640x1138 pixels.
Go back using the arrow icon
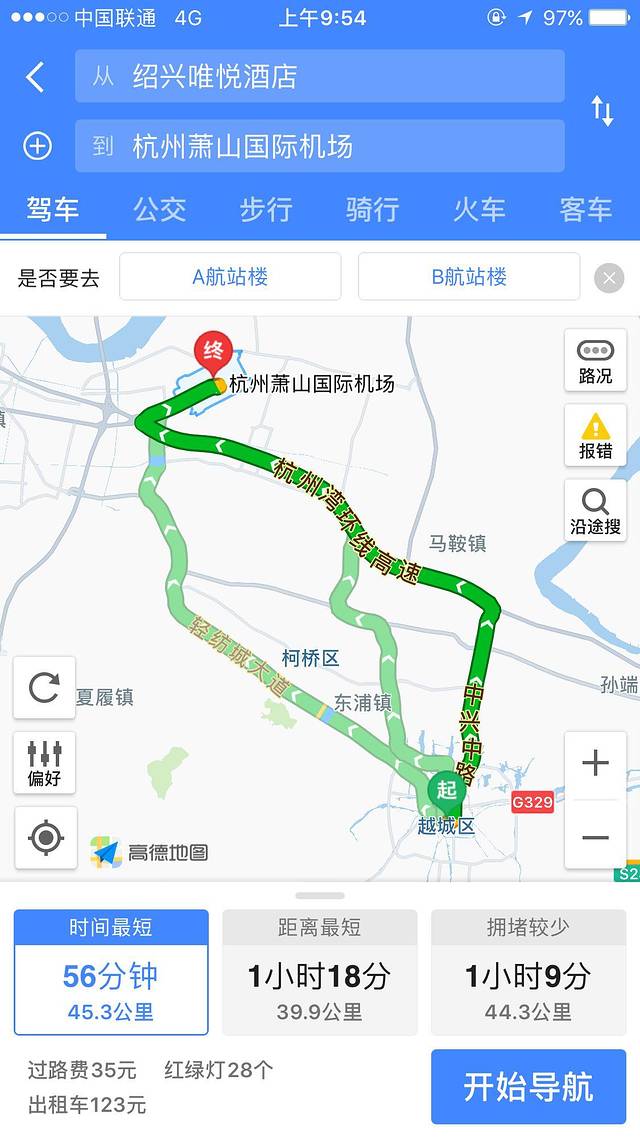(36, 77)
